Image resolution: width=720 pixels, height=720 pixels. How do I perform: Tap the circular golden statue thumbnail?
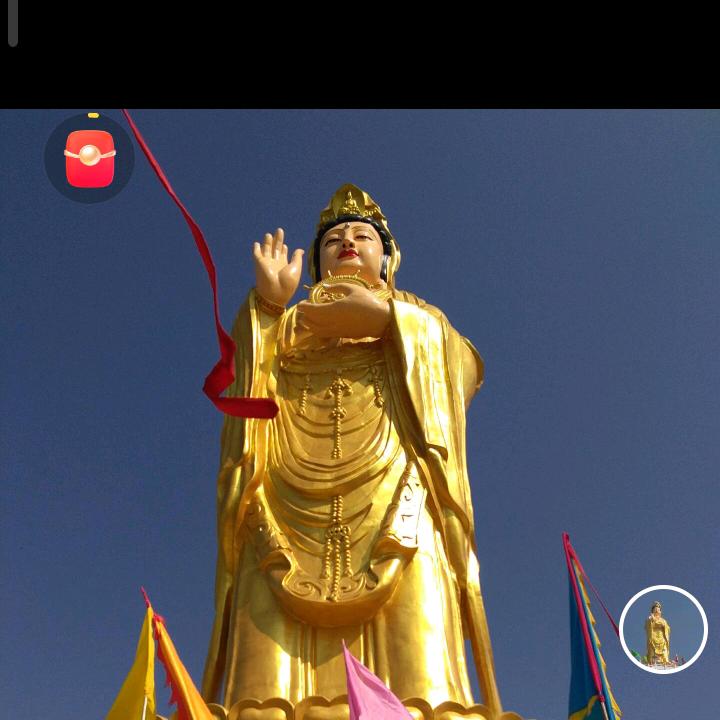click(663, 630)
